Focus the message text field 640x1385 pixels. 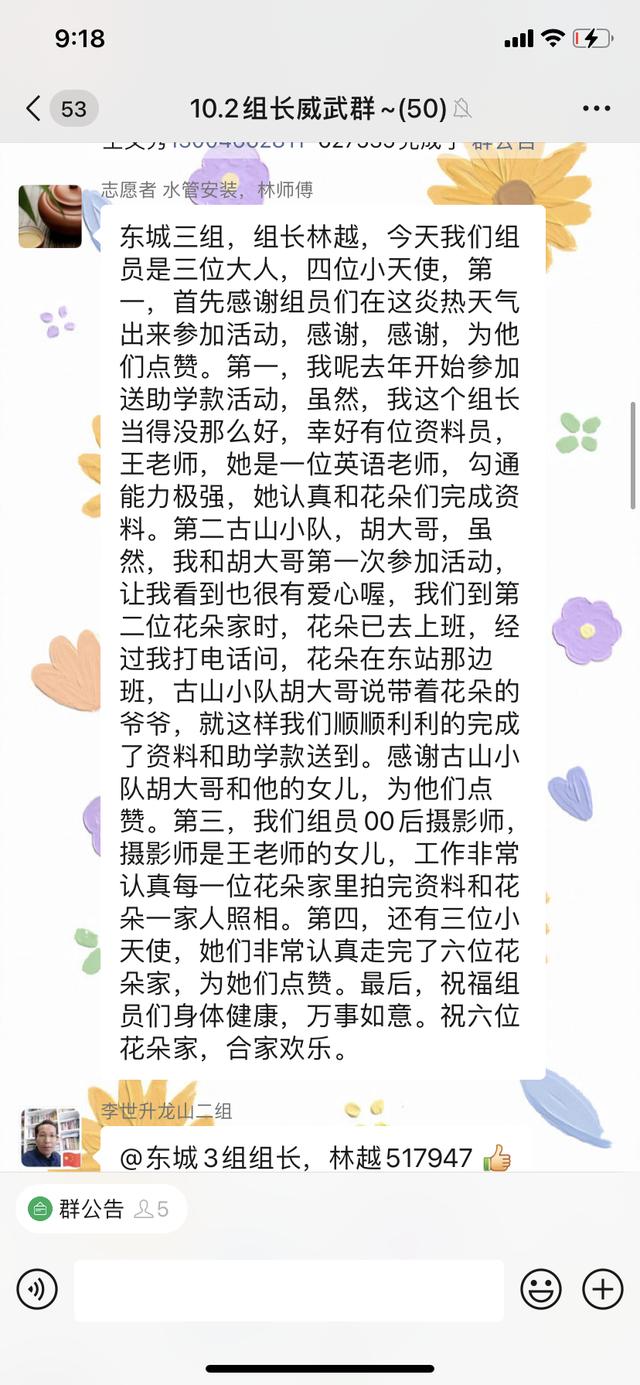(x=288, y=1290)
